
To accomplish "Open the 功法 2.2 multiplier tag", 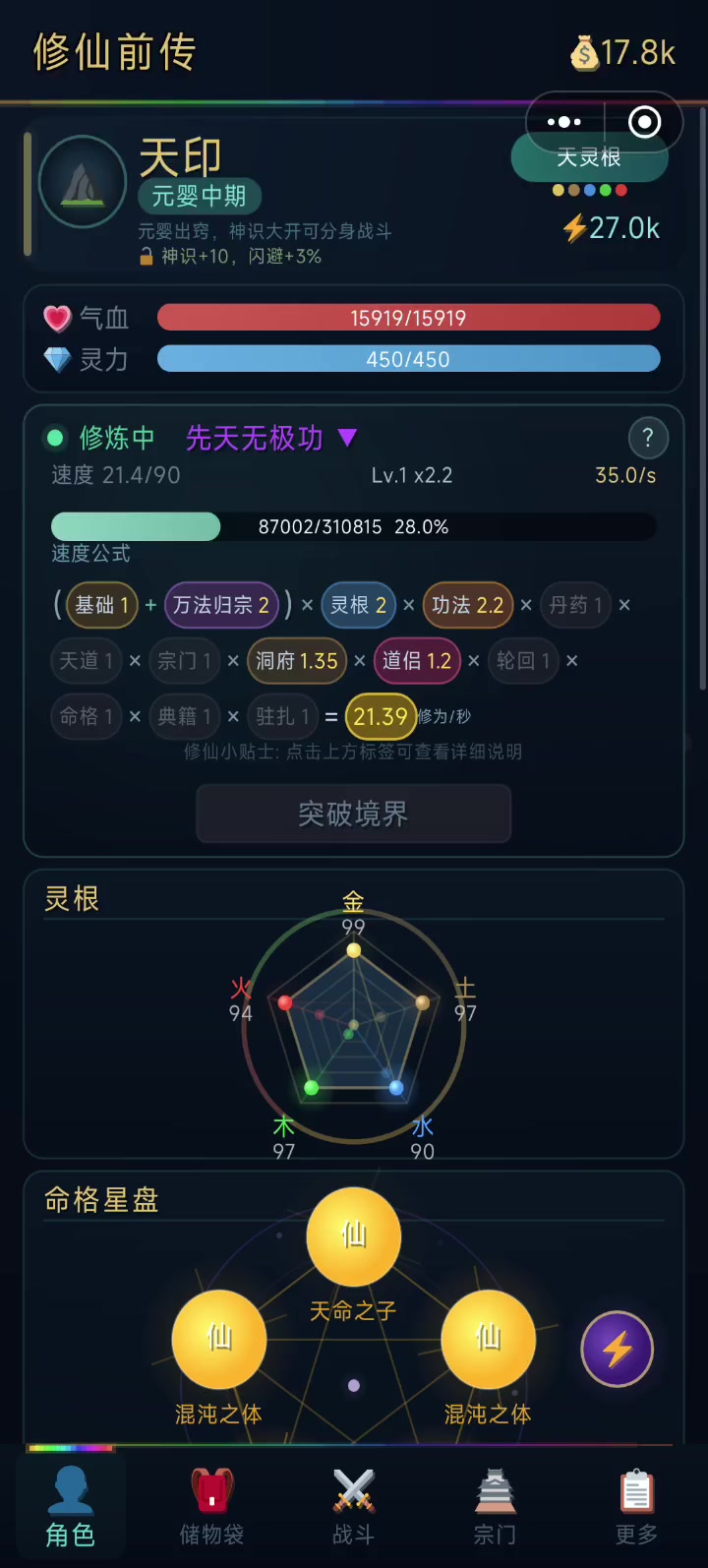I will click(x=467, y=605).
